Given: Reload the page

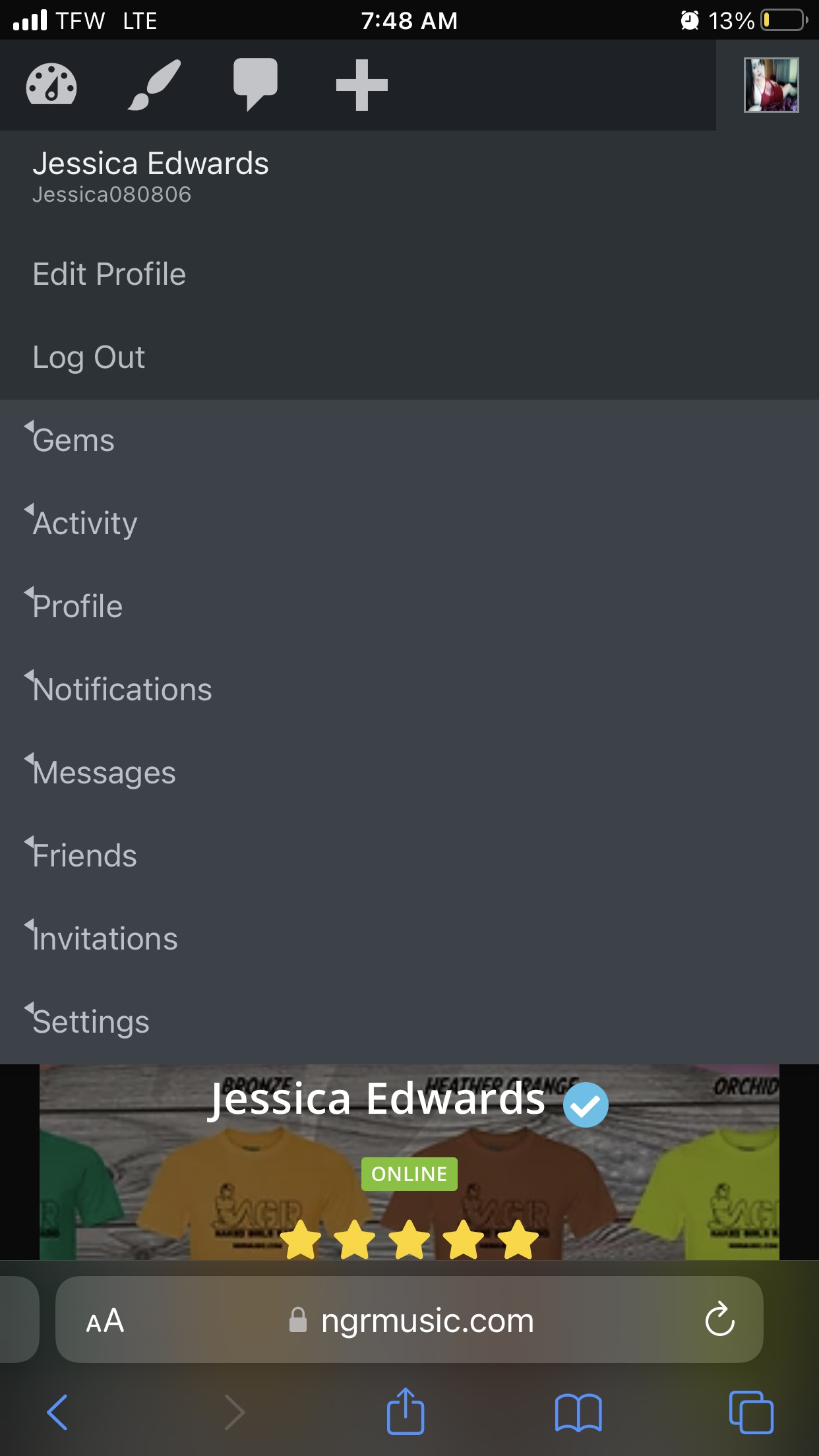Looking at the screenshot, I should (719, 1320).
